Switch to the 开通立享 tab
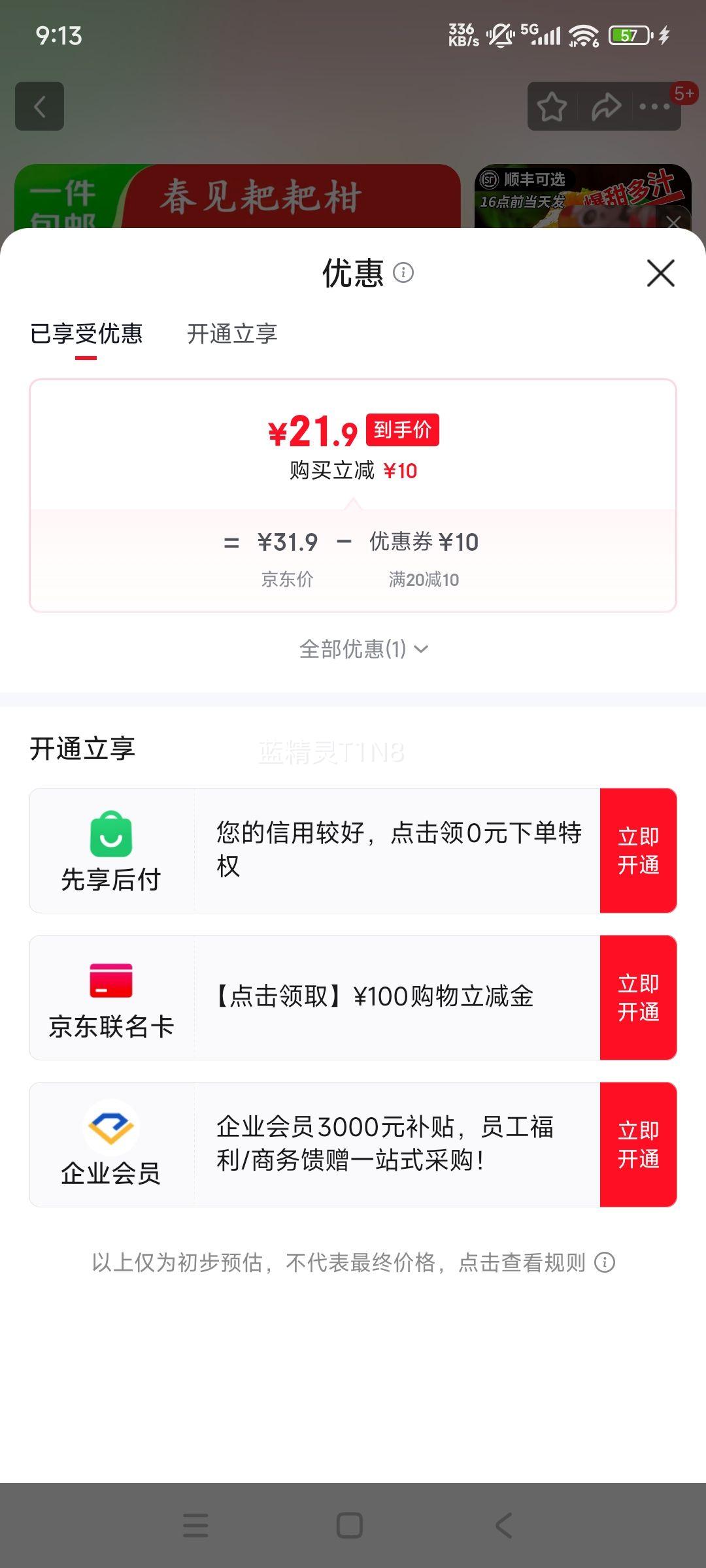Image resolution: width=706 pixels, height=1568 pixels. click(x=232, y=334)
